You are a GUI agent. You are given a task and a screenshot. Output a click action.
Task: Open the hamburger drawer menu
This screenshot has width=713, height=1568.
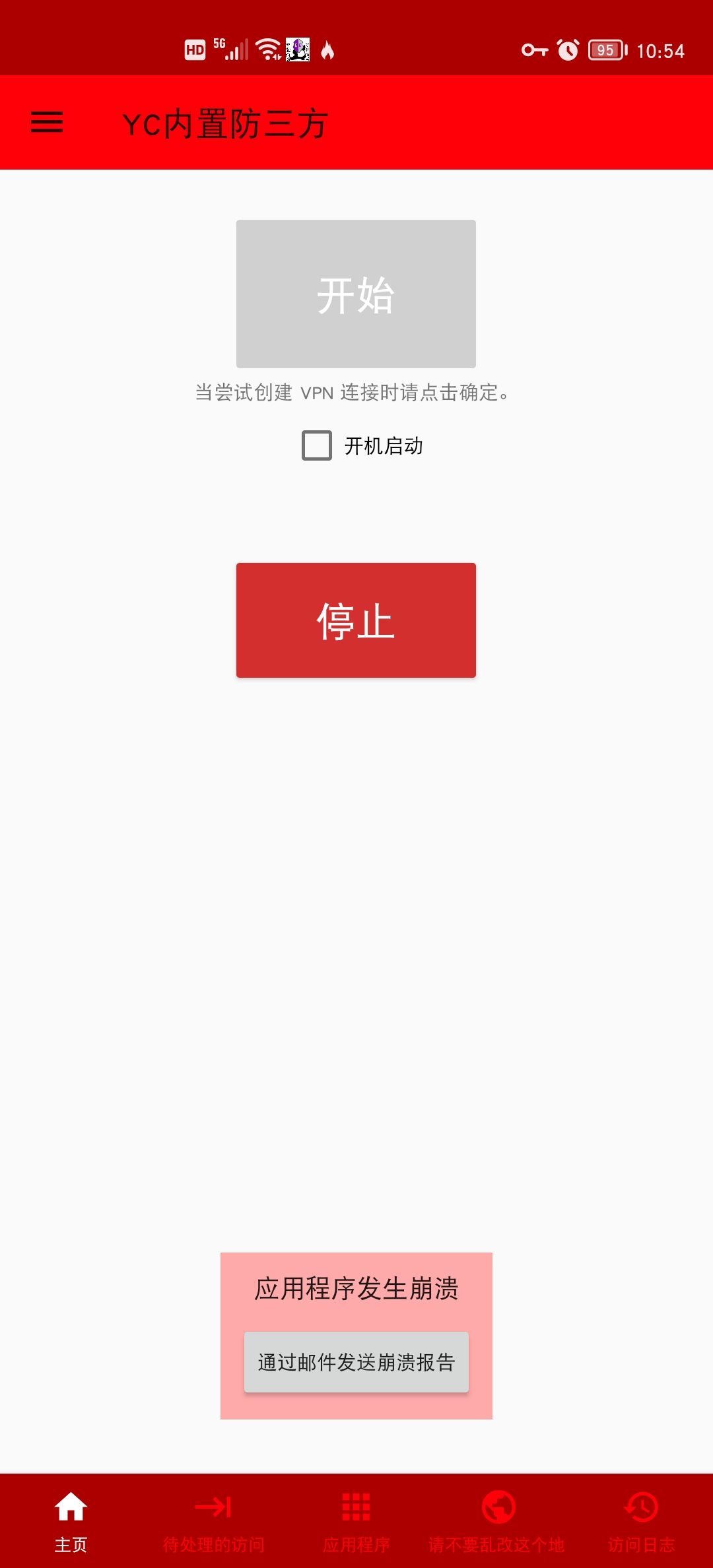pos(47,123)
